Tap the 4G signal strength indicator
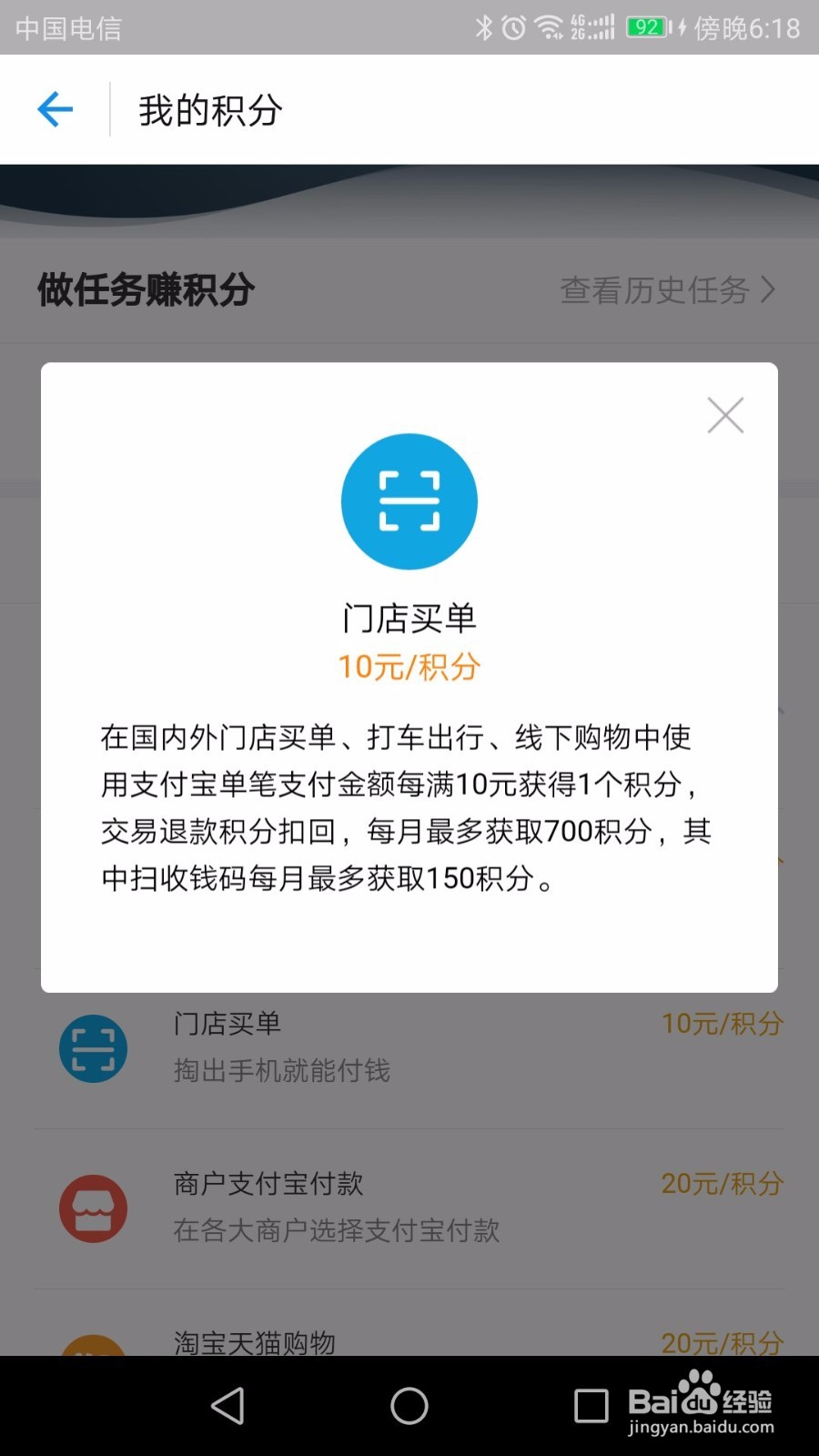The width and height of the screenshot is (819, 1456). 590,27
